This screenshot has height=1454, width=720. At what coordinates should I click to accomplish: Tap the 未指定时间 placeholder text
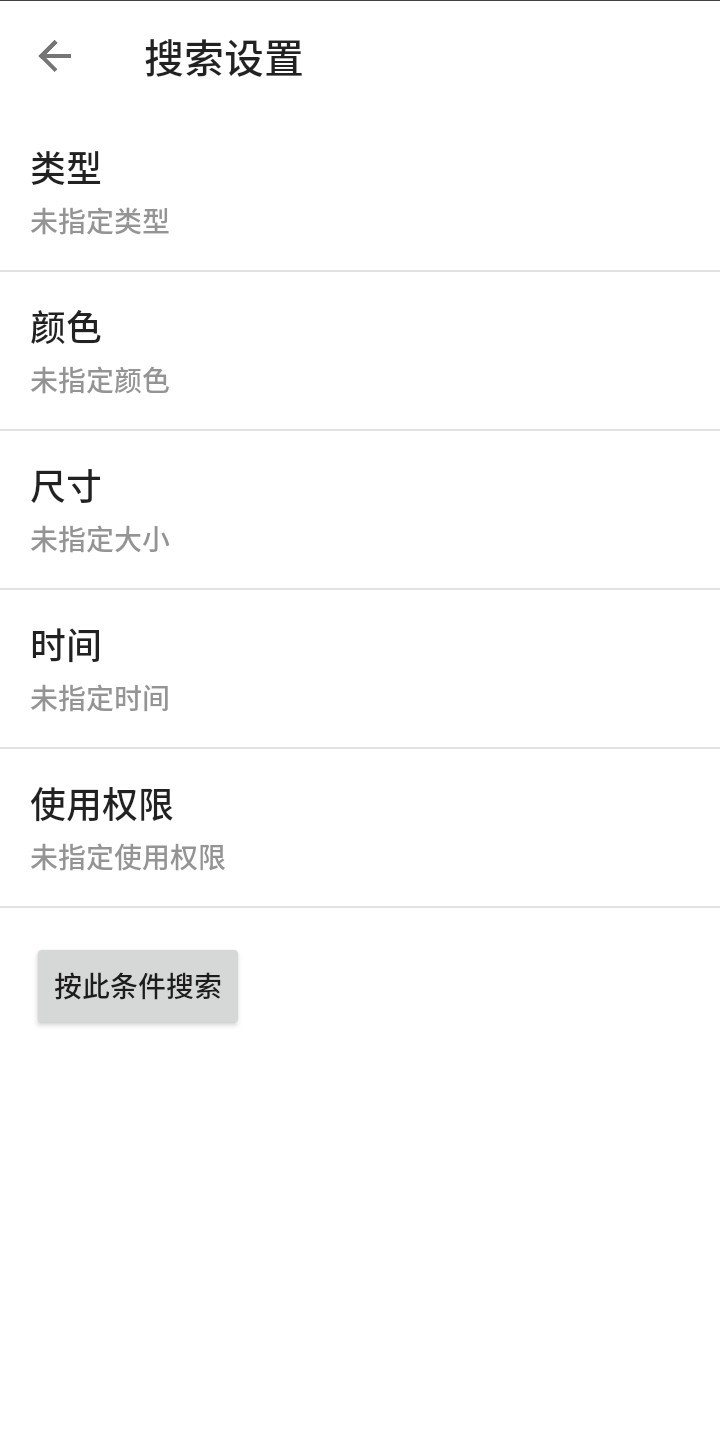(100, 698)
